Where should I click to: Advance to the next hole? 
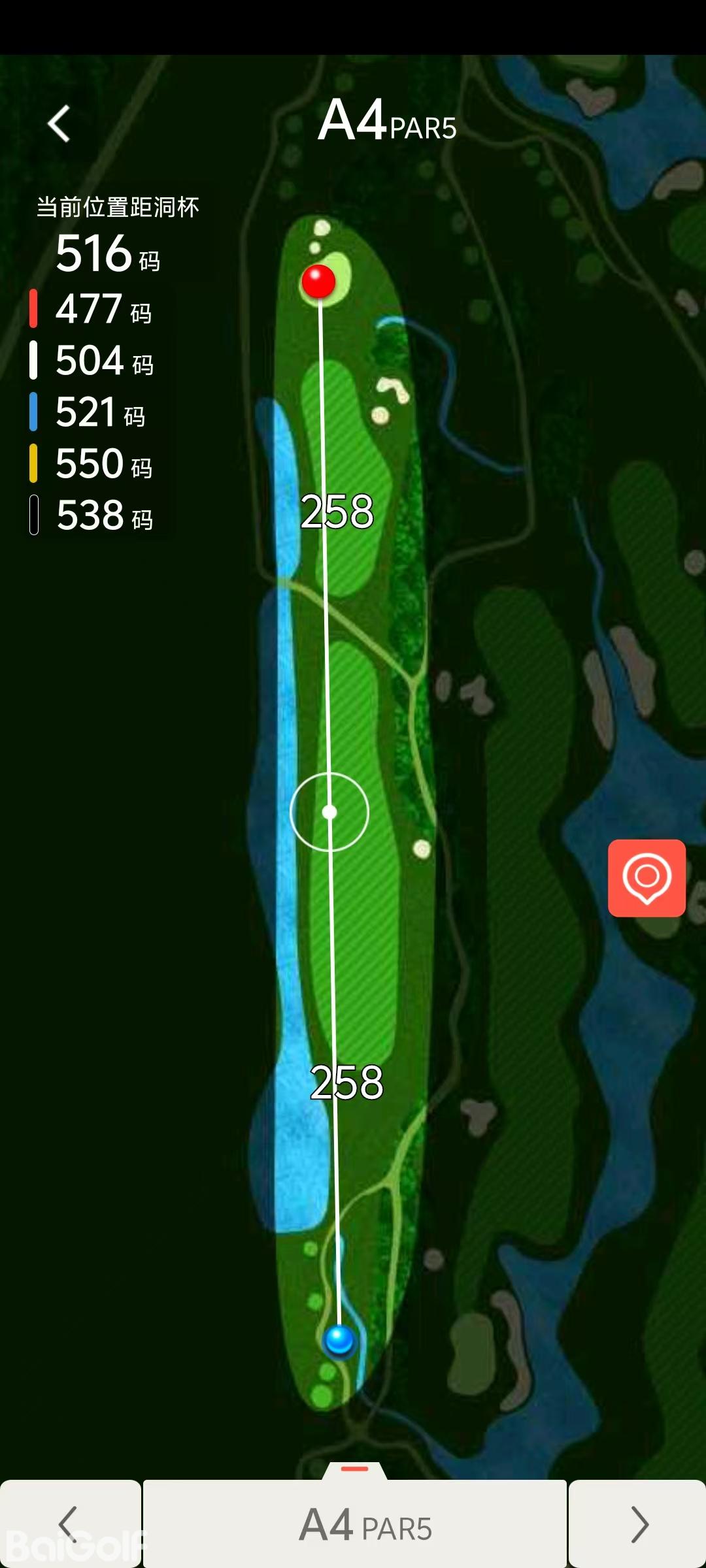click(x=638, y=1524)
